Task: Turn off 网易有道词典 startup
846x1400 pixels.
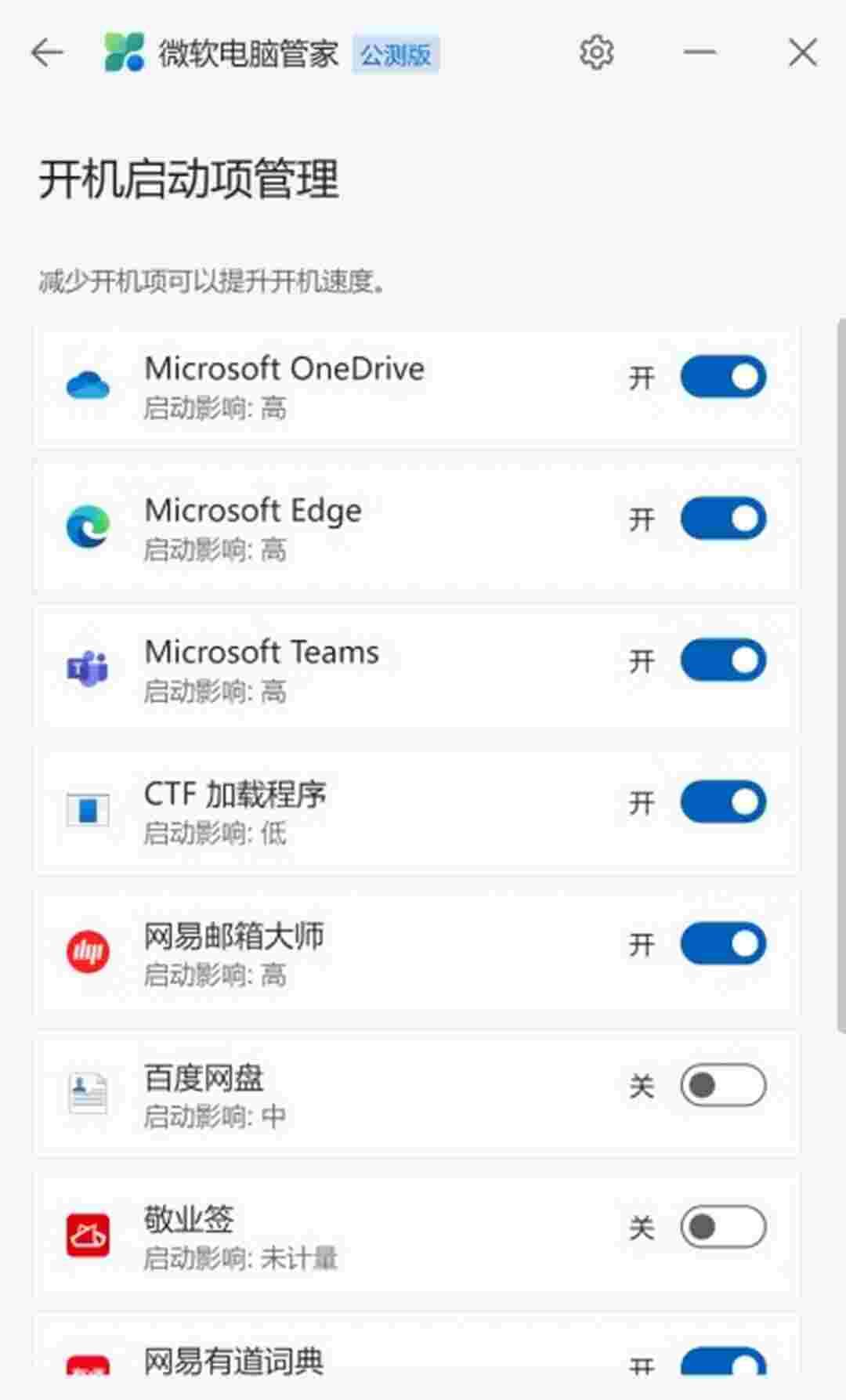Action: [722, 1367]
